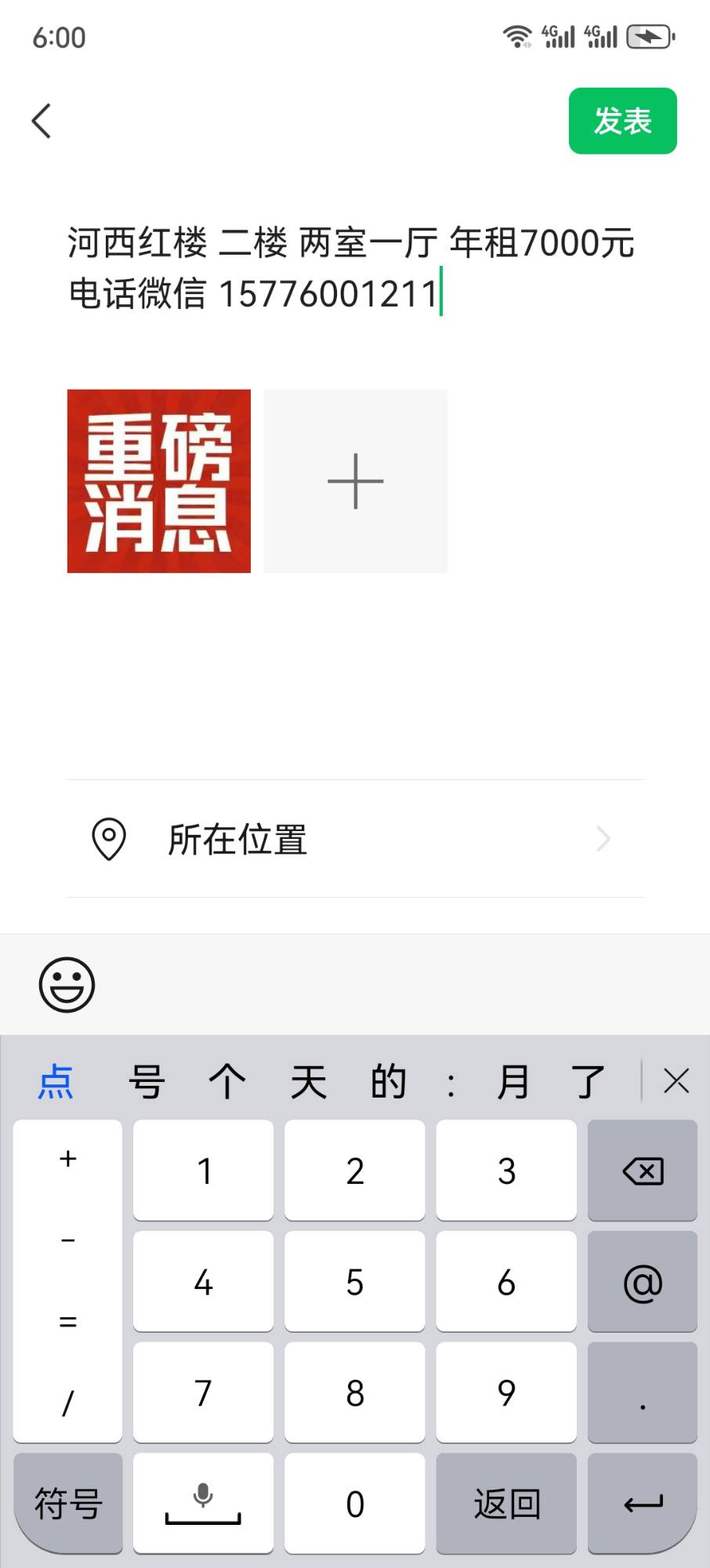The image size is (710, 1568).
Task: Tap the space and microphone key
Action: pos(203,1503)
